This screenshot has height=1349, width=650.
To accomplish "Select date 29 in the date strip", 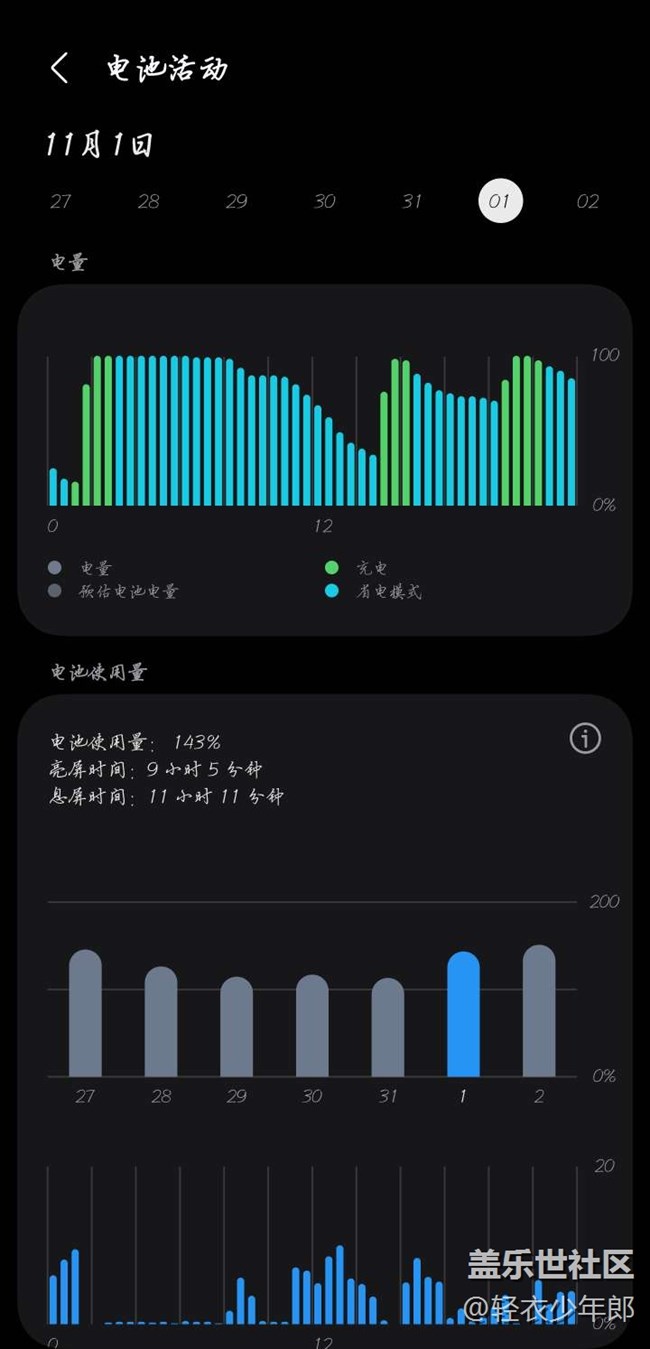I will [x=237, y=202].
